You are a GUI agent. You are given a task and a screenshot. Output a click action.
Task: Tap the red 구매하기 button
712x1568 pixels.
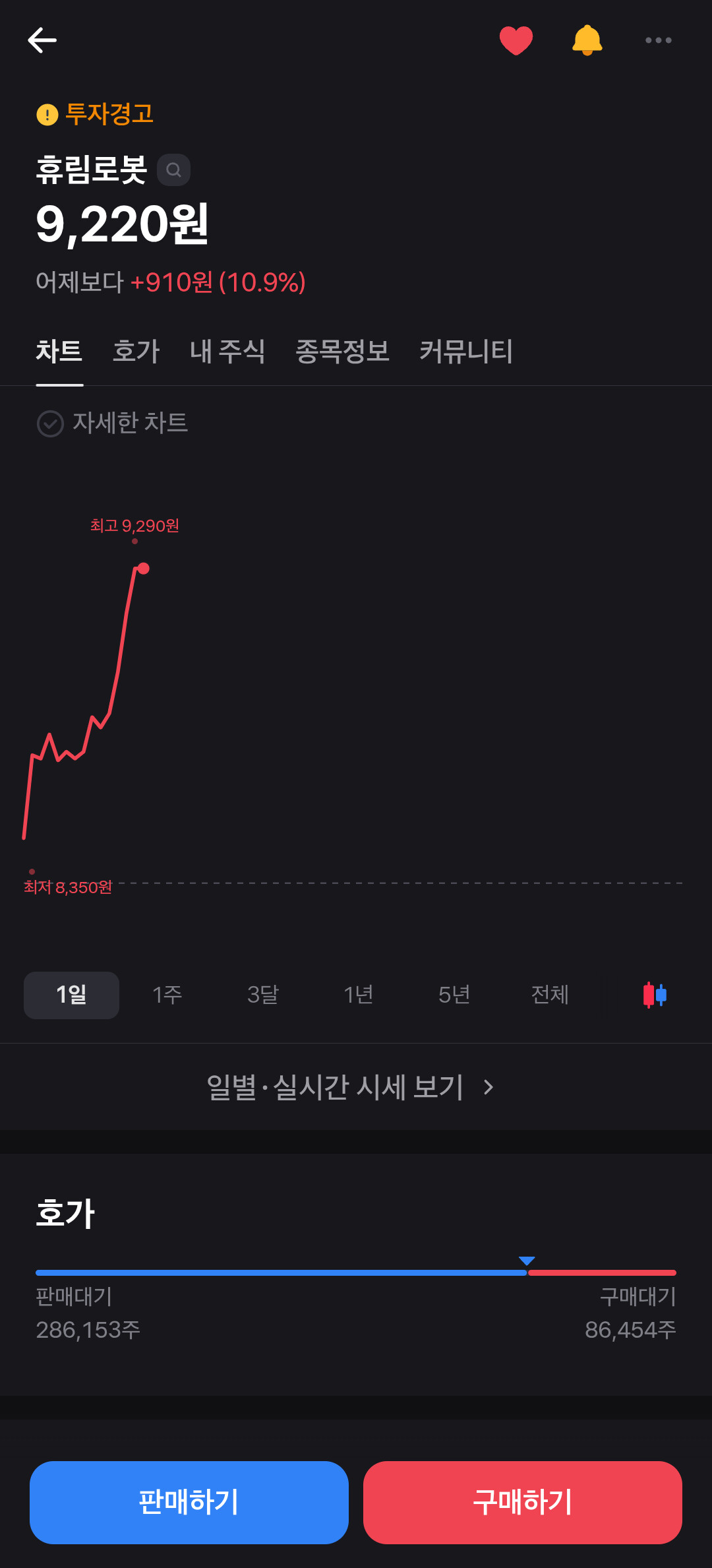coord(522,1502)
